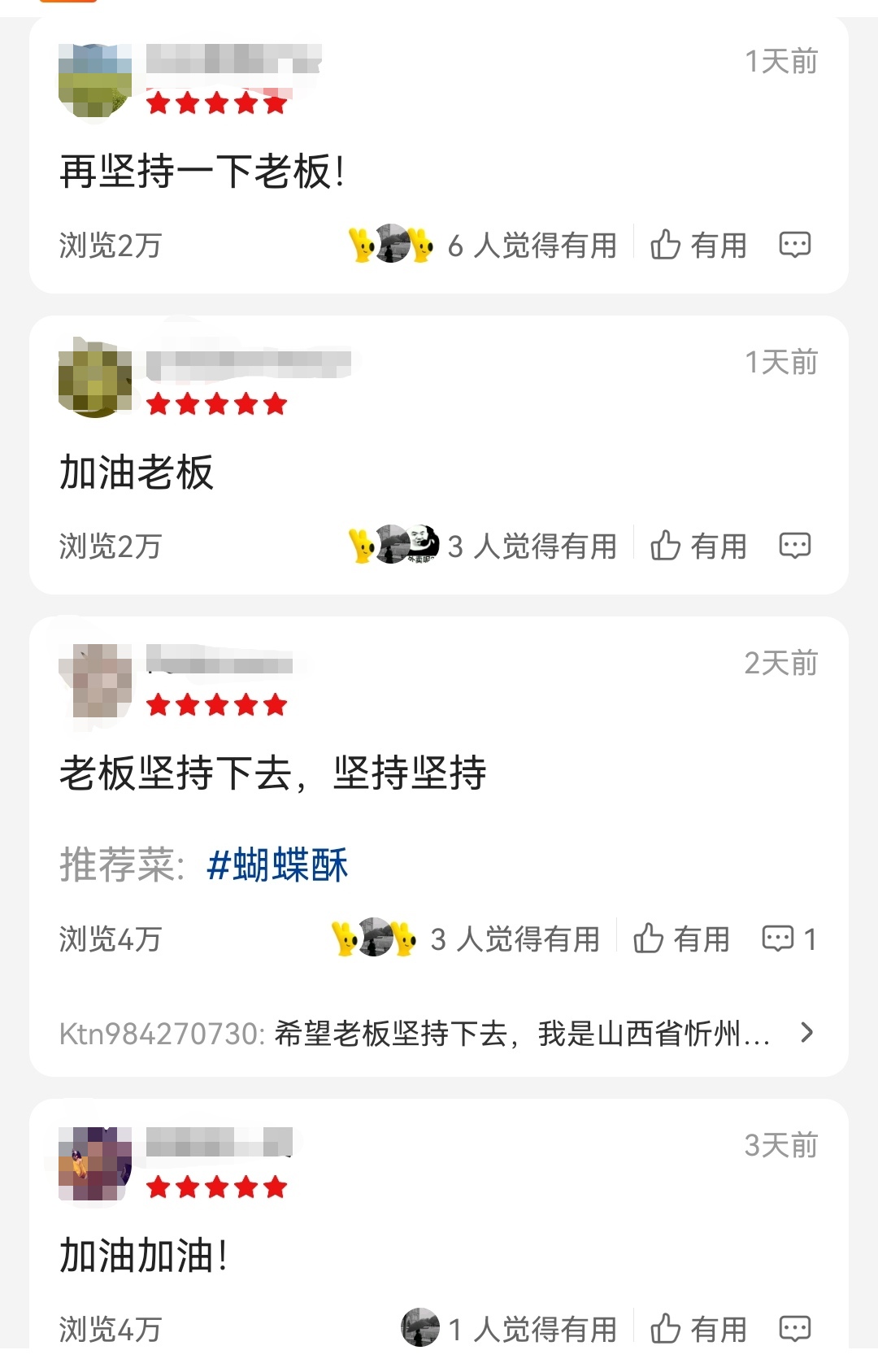
Task: Expand the reply from Ktn984270730
Action: pos(806,1033)
